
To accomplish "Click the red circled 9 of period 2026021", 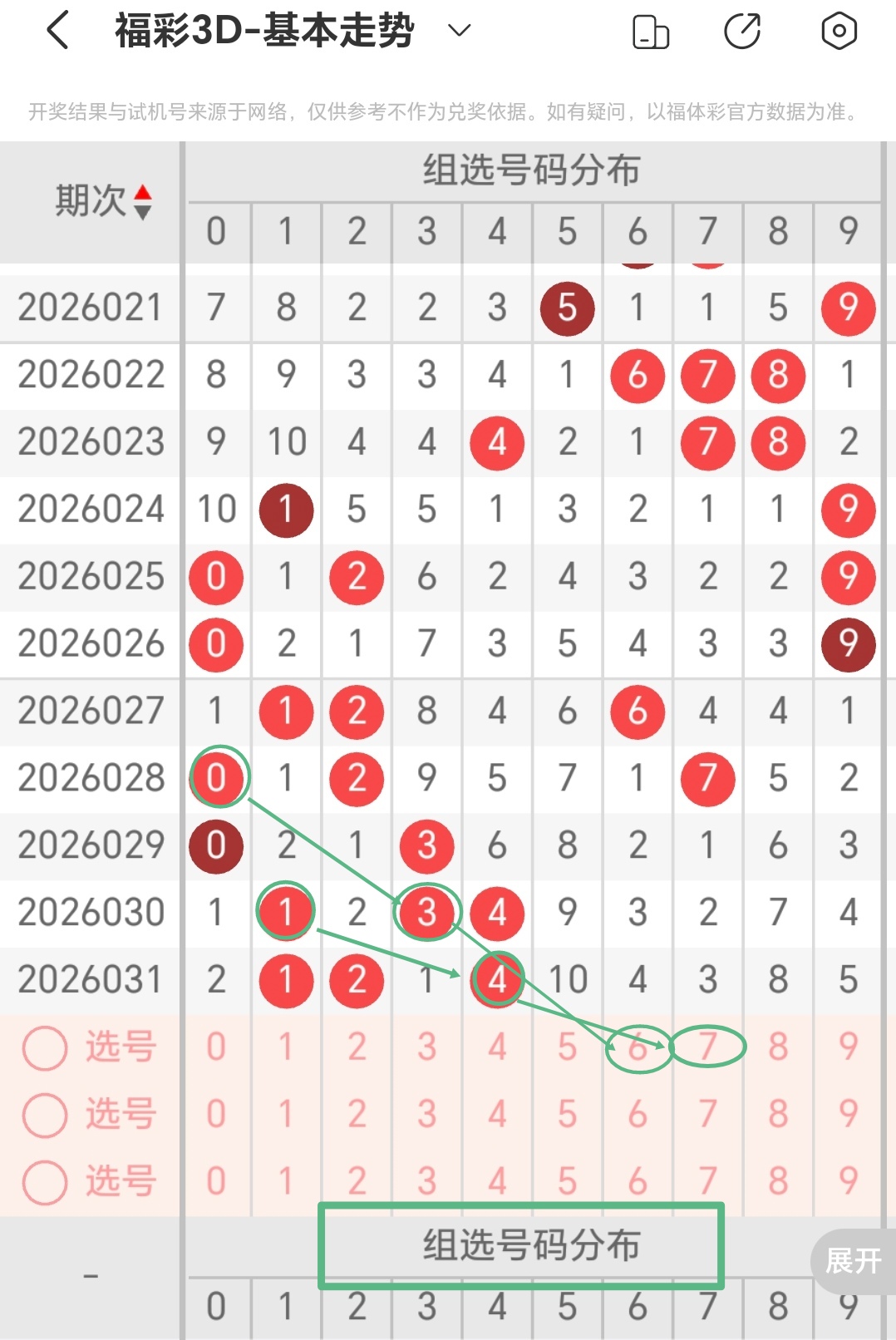I will 848,307.
